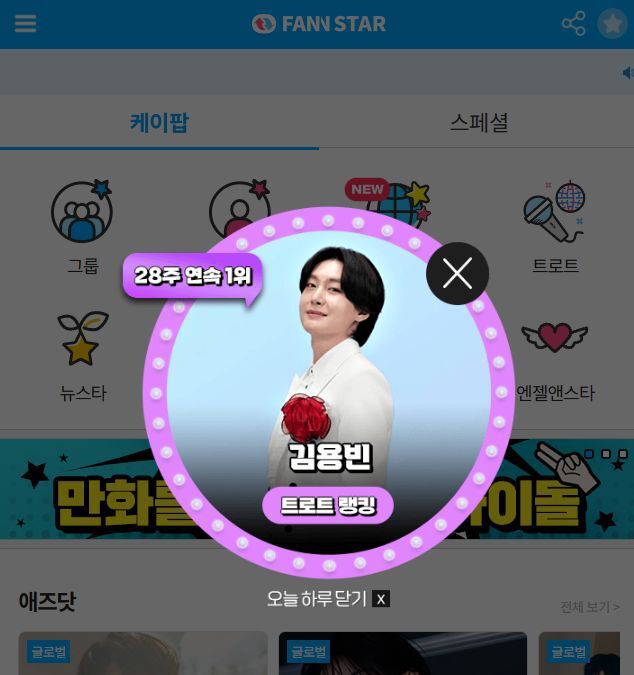Open the 트로트 랭킹 button in popup
634x675 pixels.
point(328,505)
